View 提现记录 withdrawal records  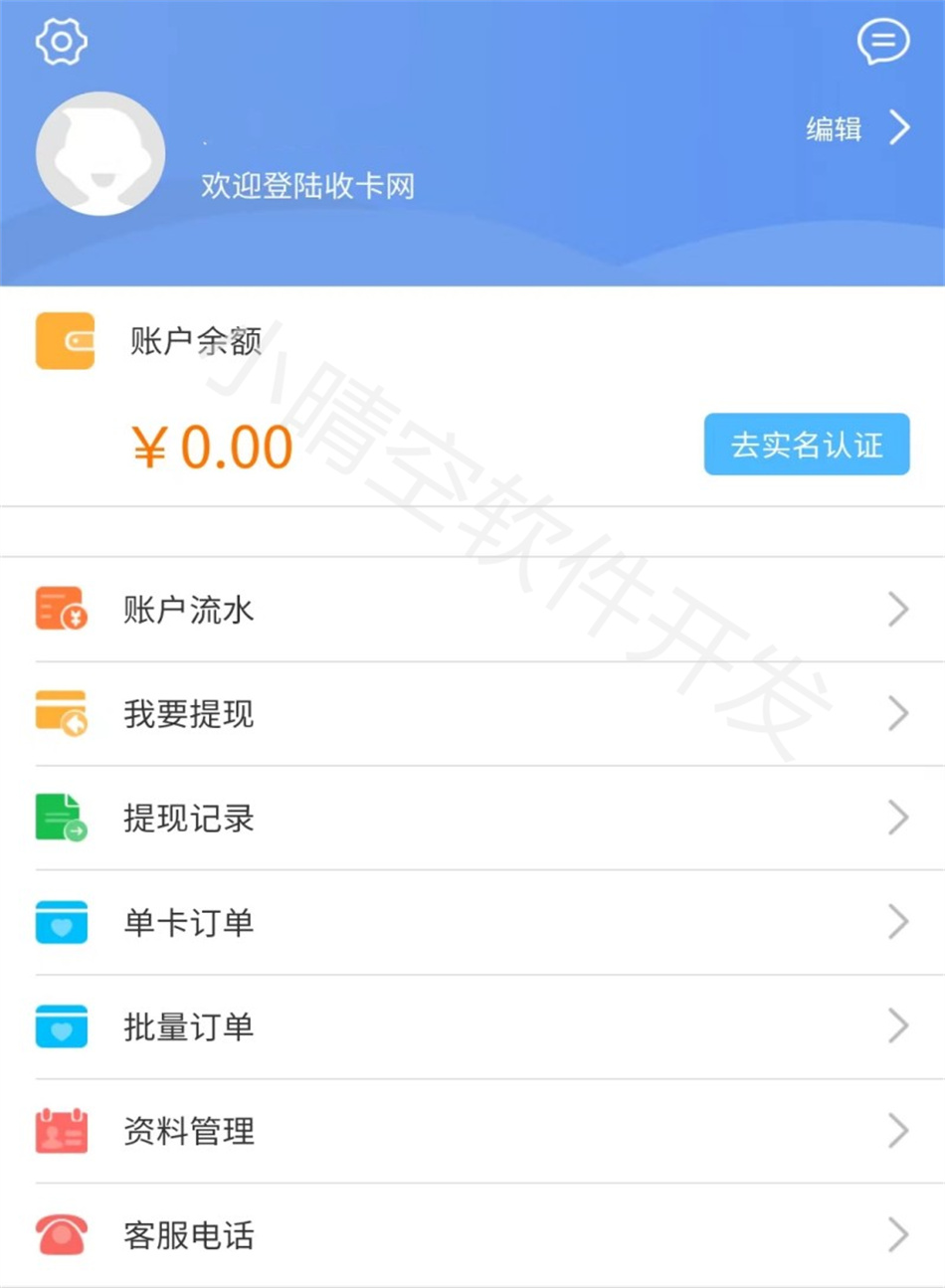[472, 819]
